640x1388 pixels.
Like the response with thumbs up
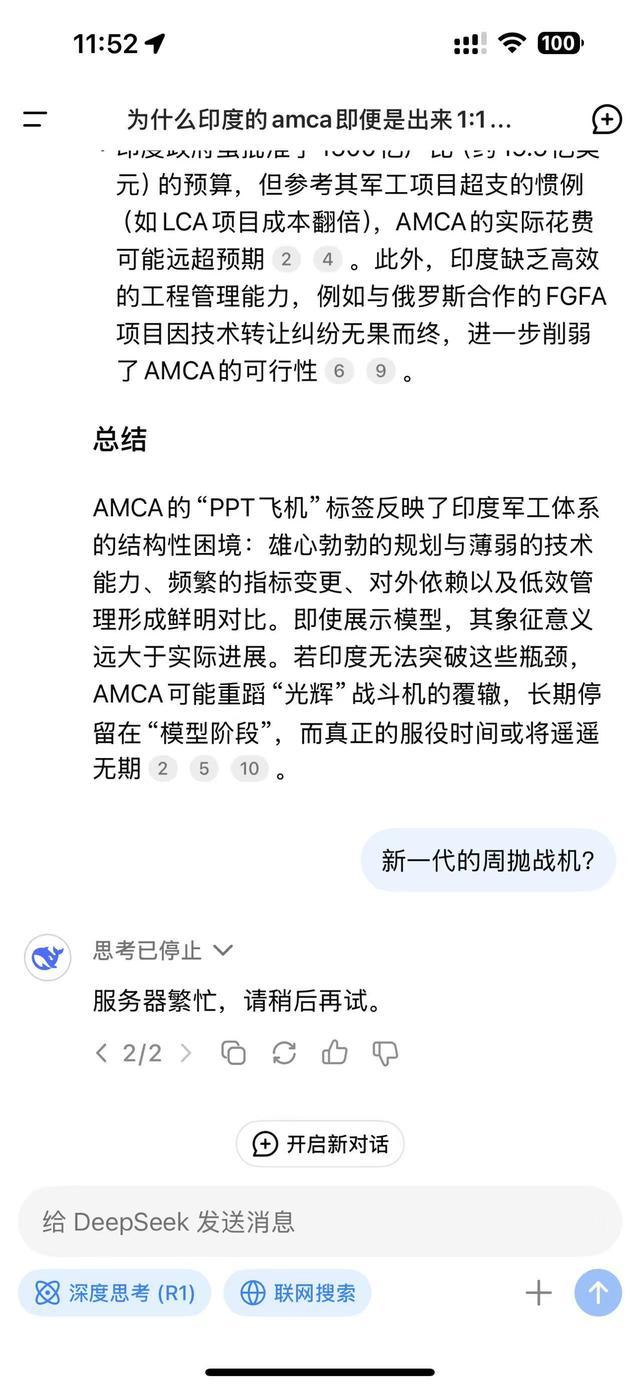[335, 1053]
